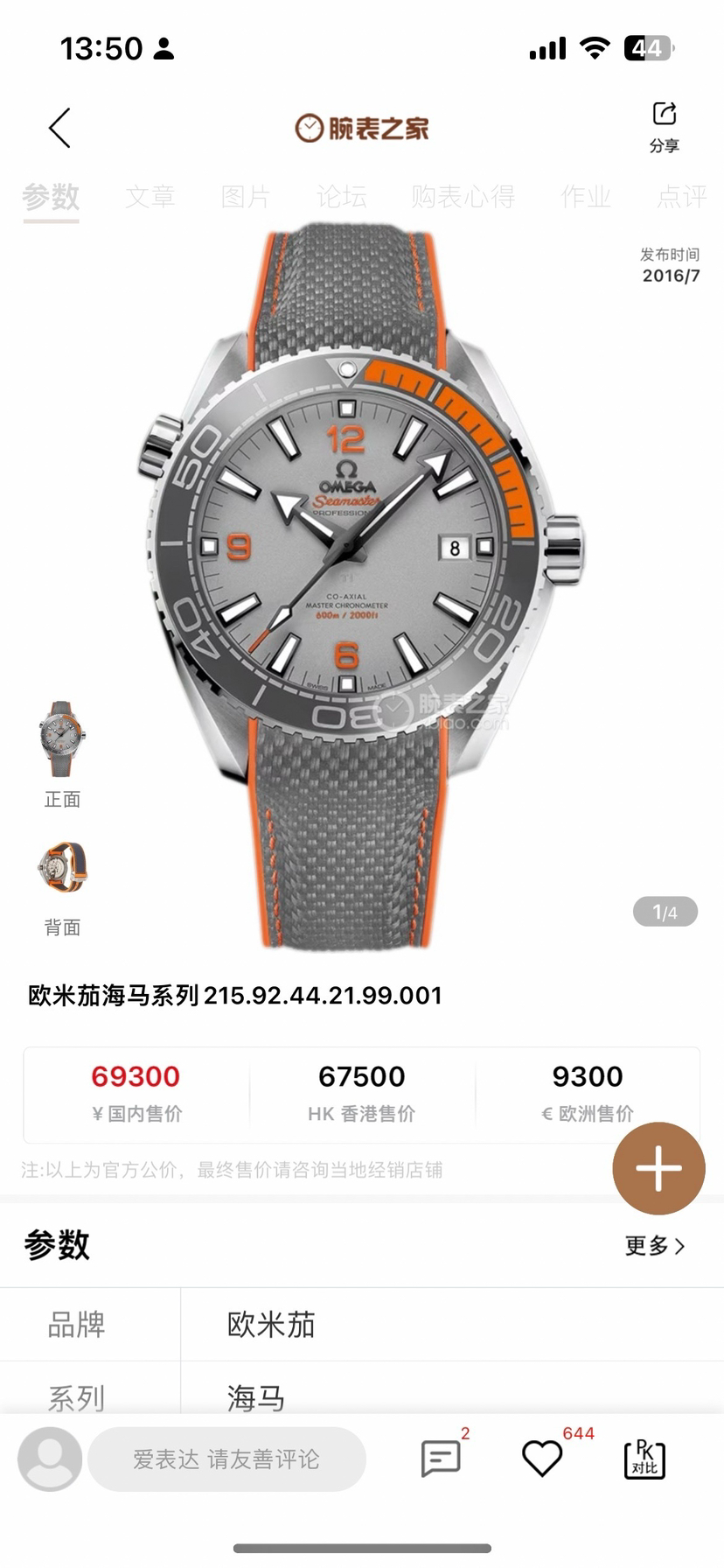724x1568 pixels.
Task: Open 更多 parameters link
Action: (655, 1245)
